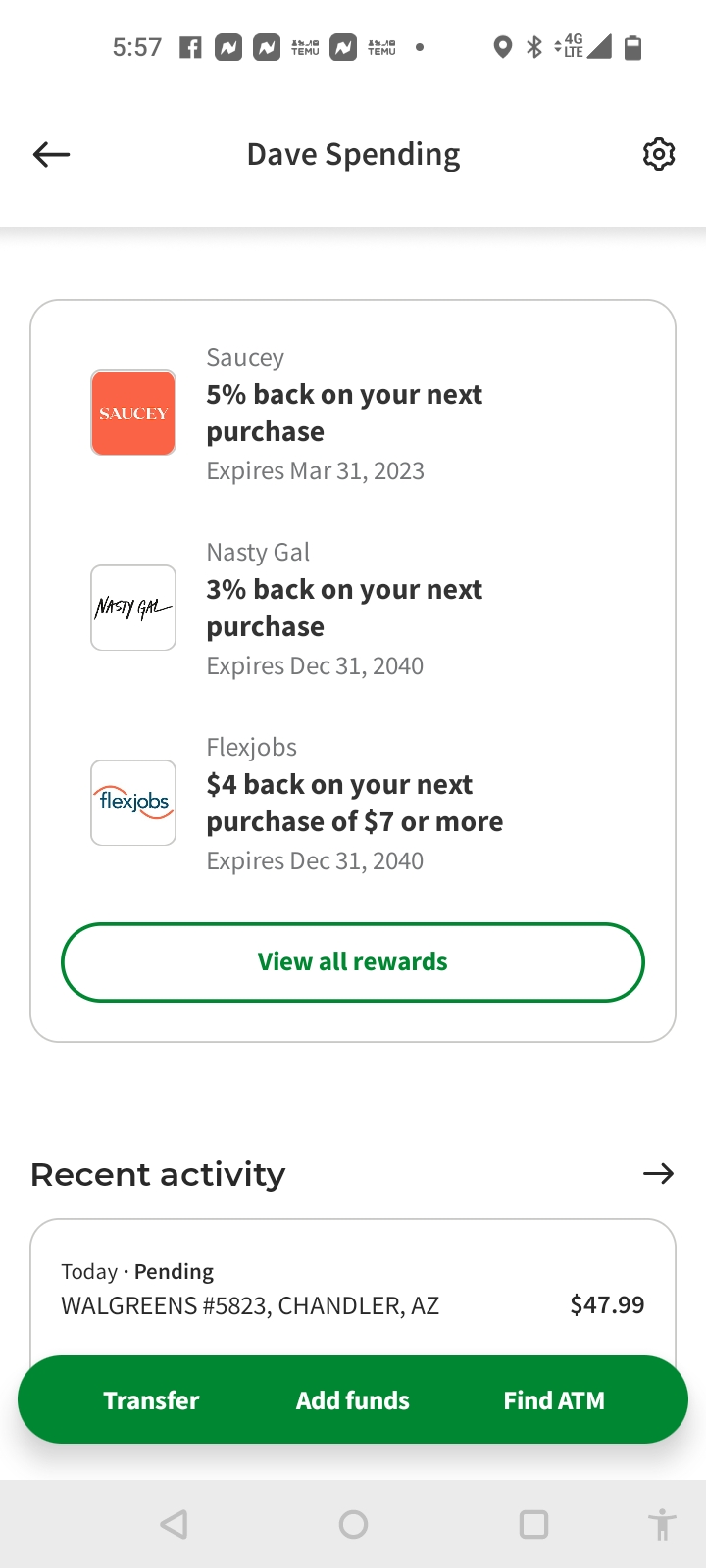Screen dimensions: 706x1568
Task: Open the Facebook icon in the status bar
Action: (x=190, y=46)
